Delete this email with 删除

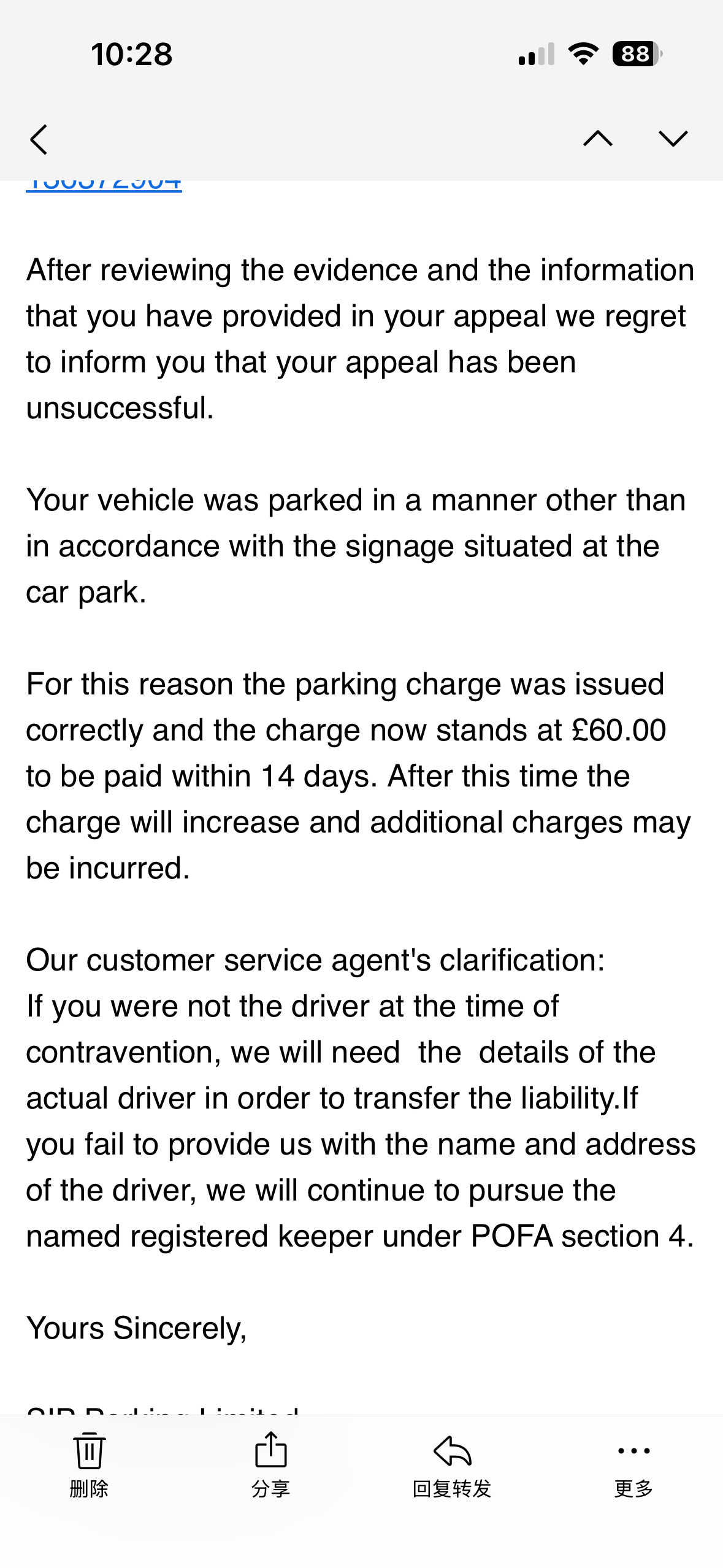point(89,1464)
